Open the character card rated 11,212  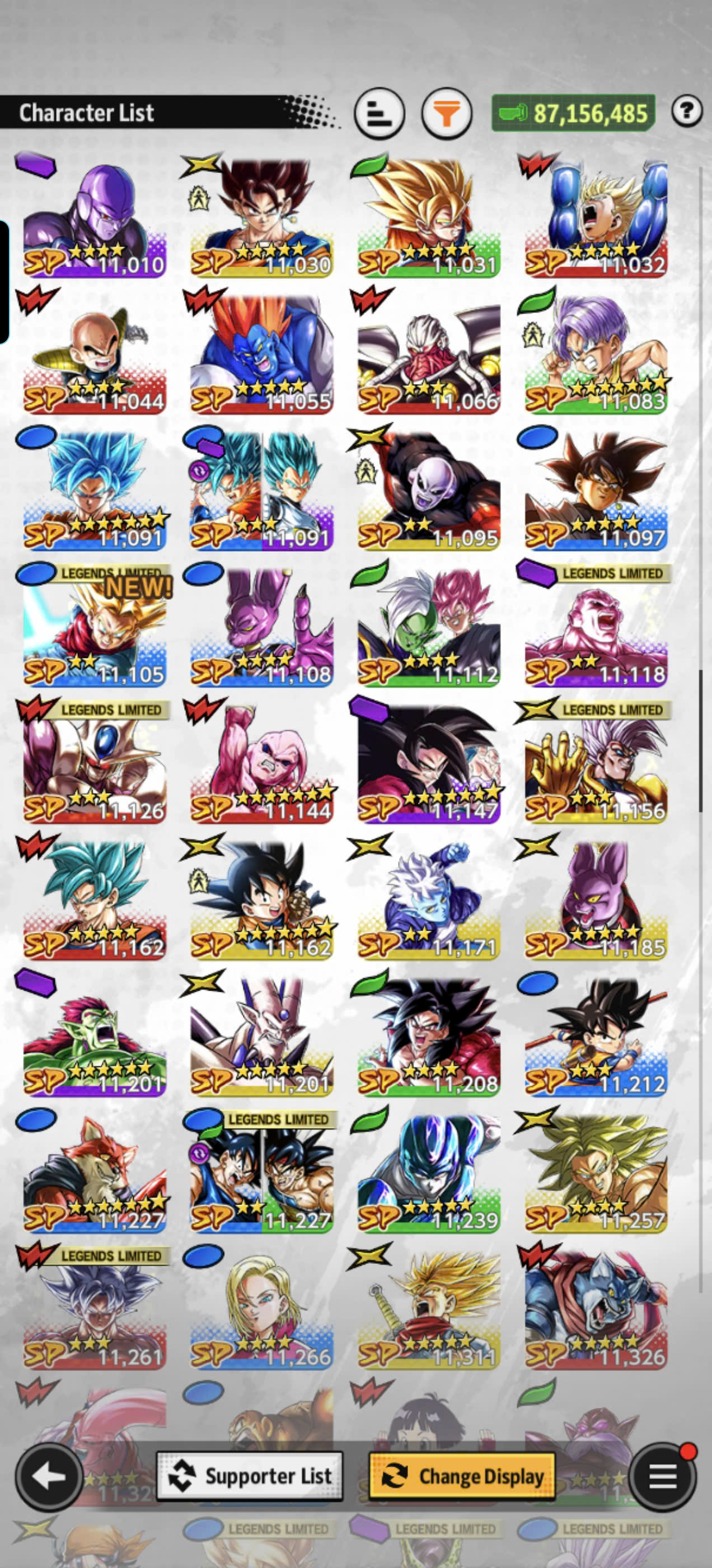coord(596,1034)
